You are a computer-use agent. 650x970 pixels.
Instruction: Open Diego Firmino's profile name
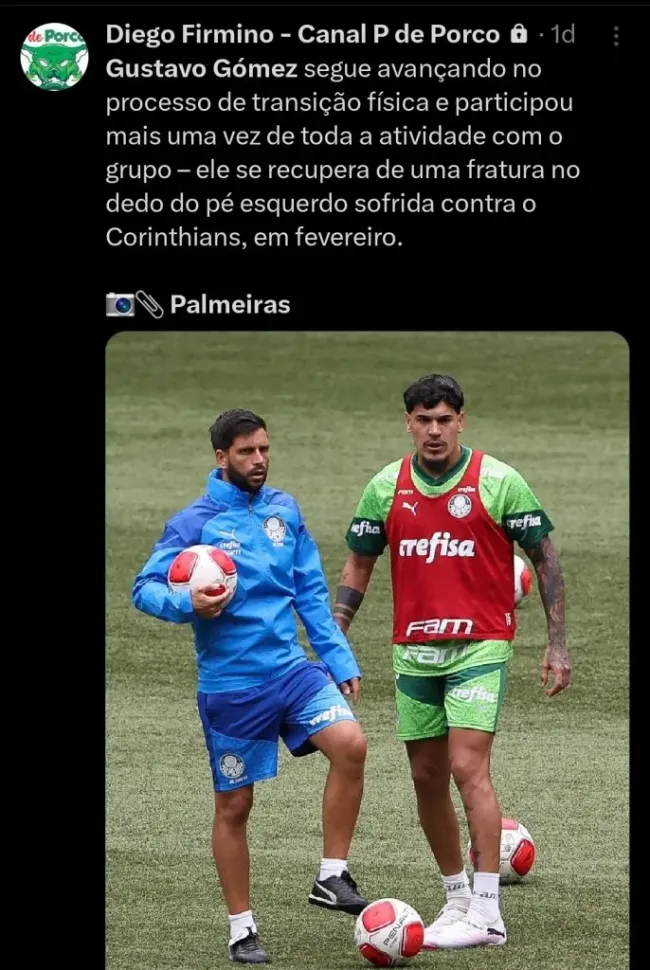(302, 34)
